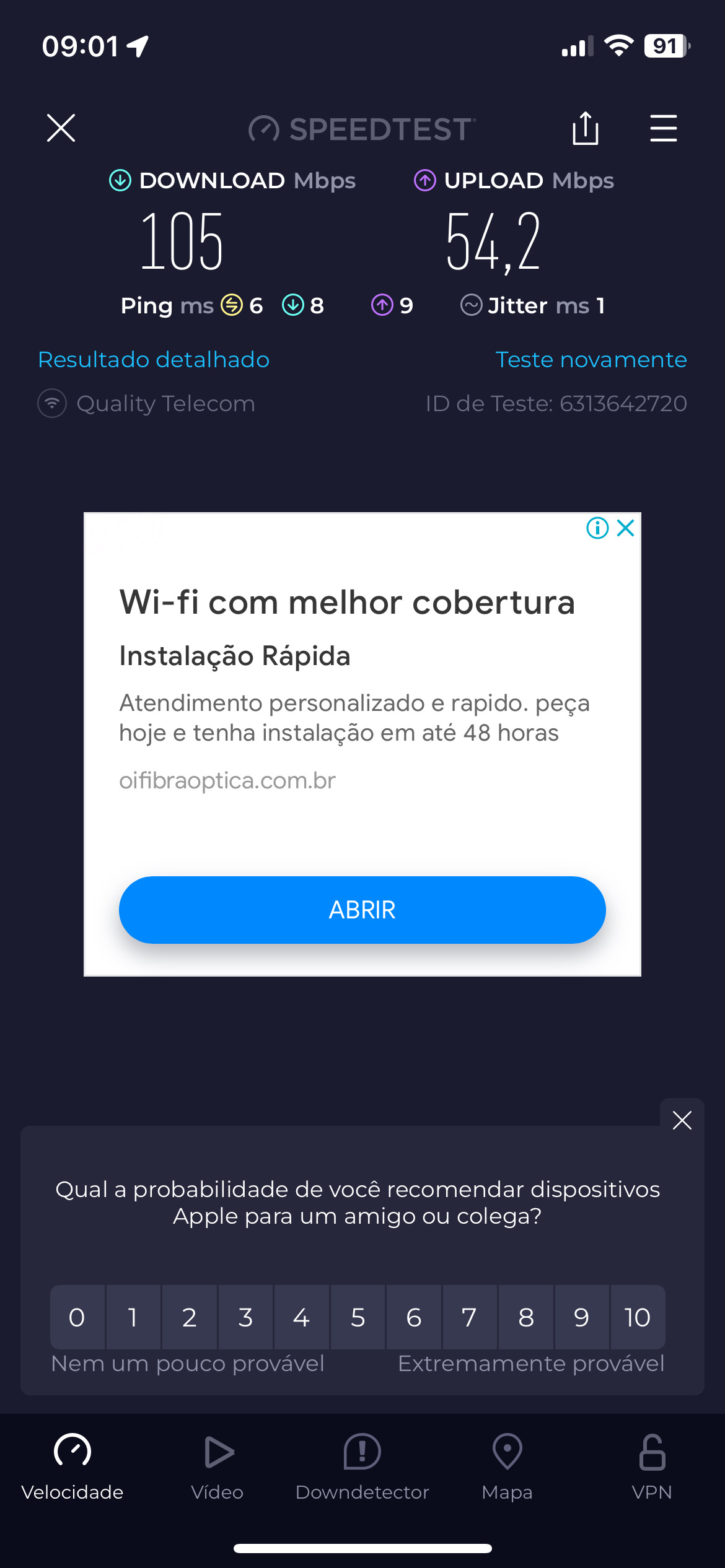Close the Speedtest result screen
Viewport: 725px width, 1568px height.
pos(61,128)
